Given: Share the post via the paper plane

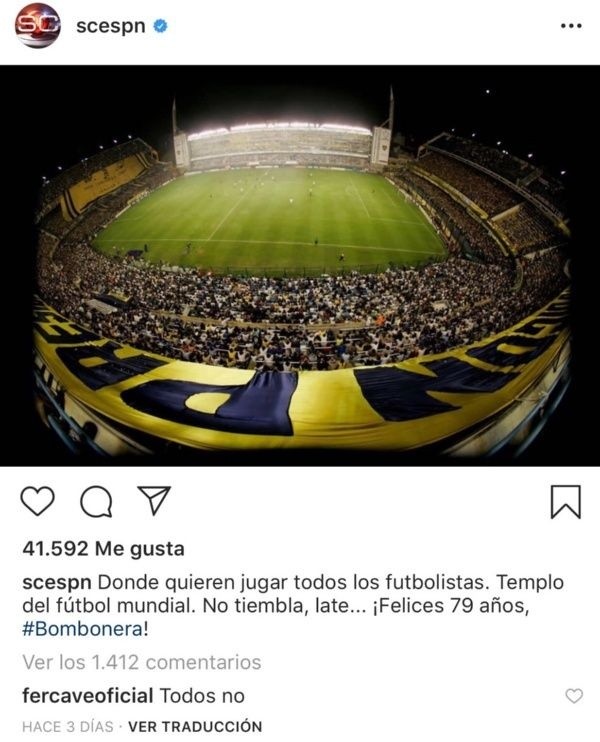Looking at the screenshot, I should tap(154, 502).
